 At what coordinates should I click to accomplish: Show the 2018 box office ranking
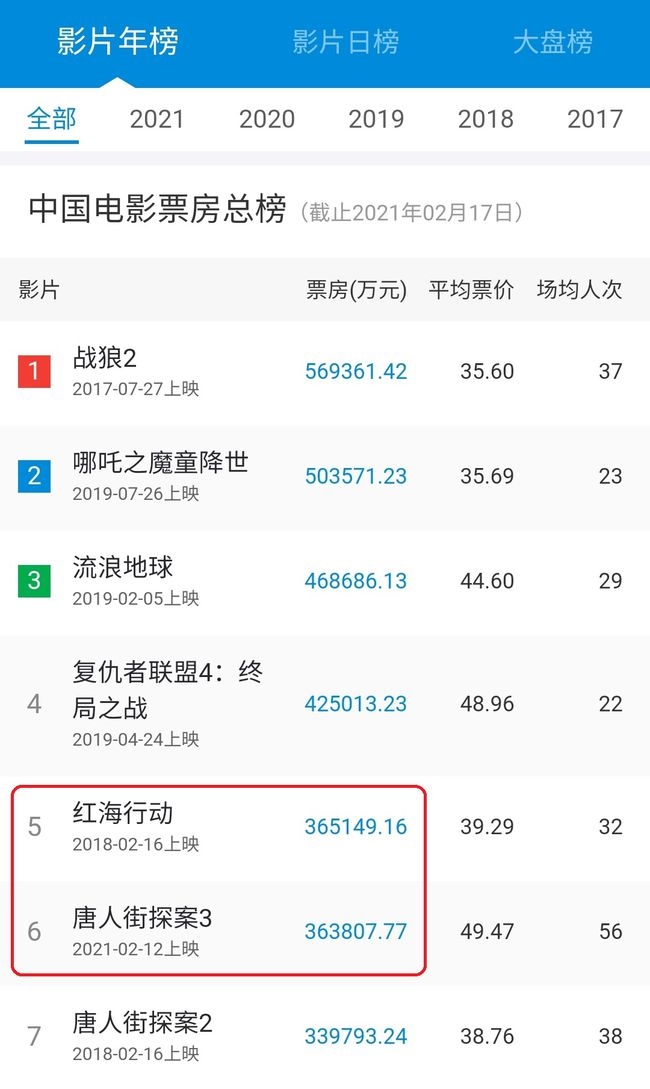[x=485, y=119]
